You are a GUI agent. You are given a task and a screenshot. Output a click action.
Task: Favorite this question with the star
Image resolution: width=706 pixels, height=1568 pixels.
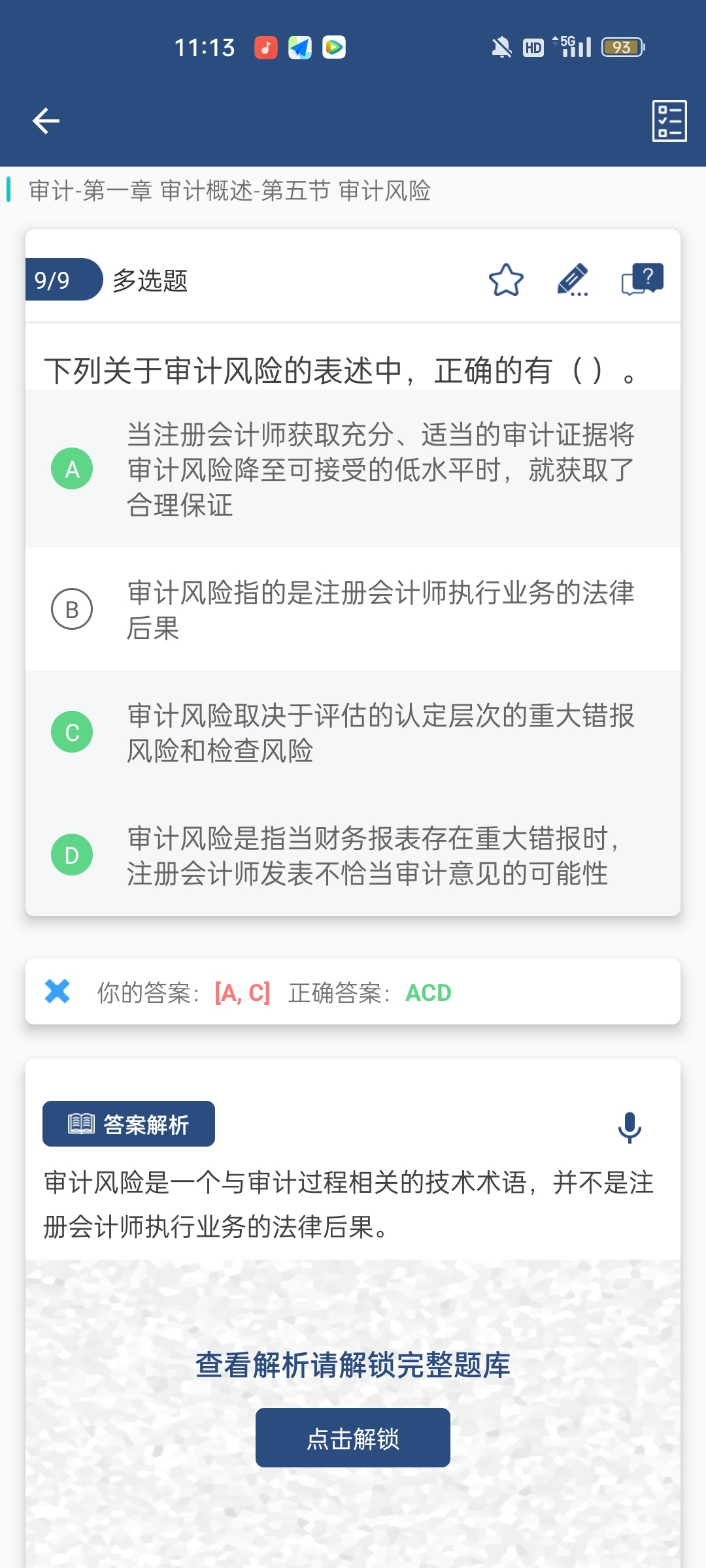click(x=506, y=280)
